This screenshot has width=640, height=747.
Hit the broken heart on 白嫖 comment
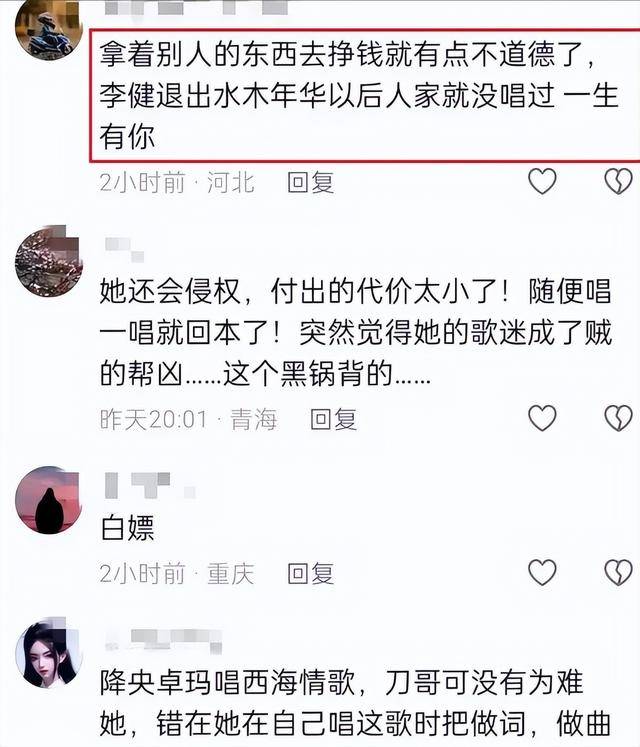pos(618,572)
